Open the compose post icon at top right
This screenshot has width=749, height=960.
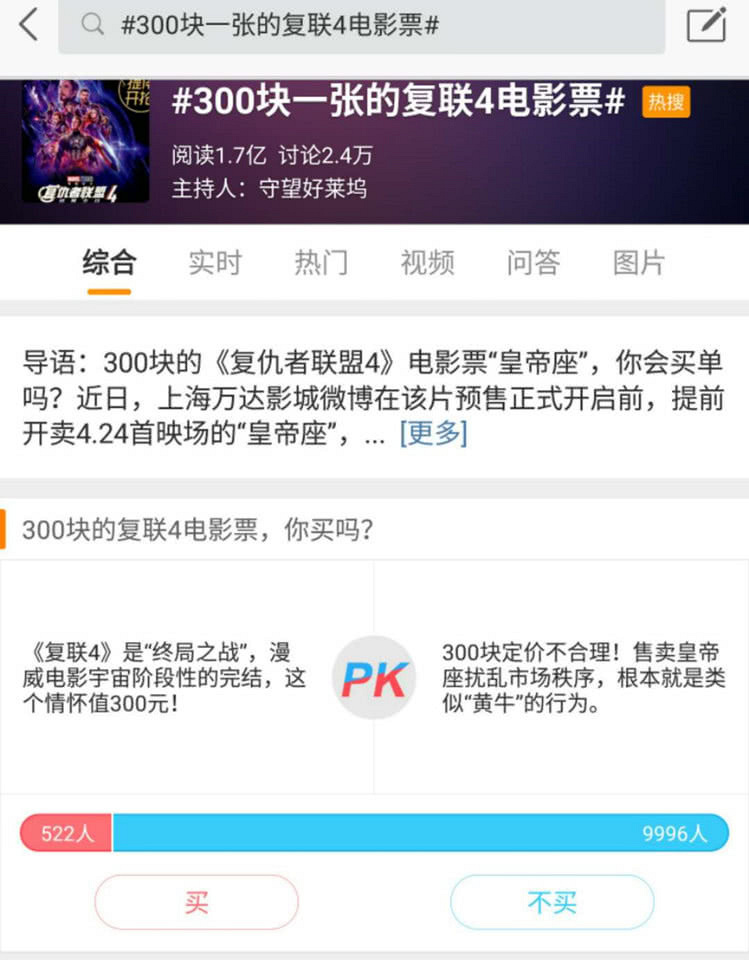(705, 27)
